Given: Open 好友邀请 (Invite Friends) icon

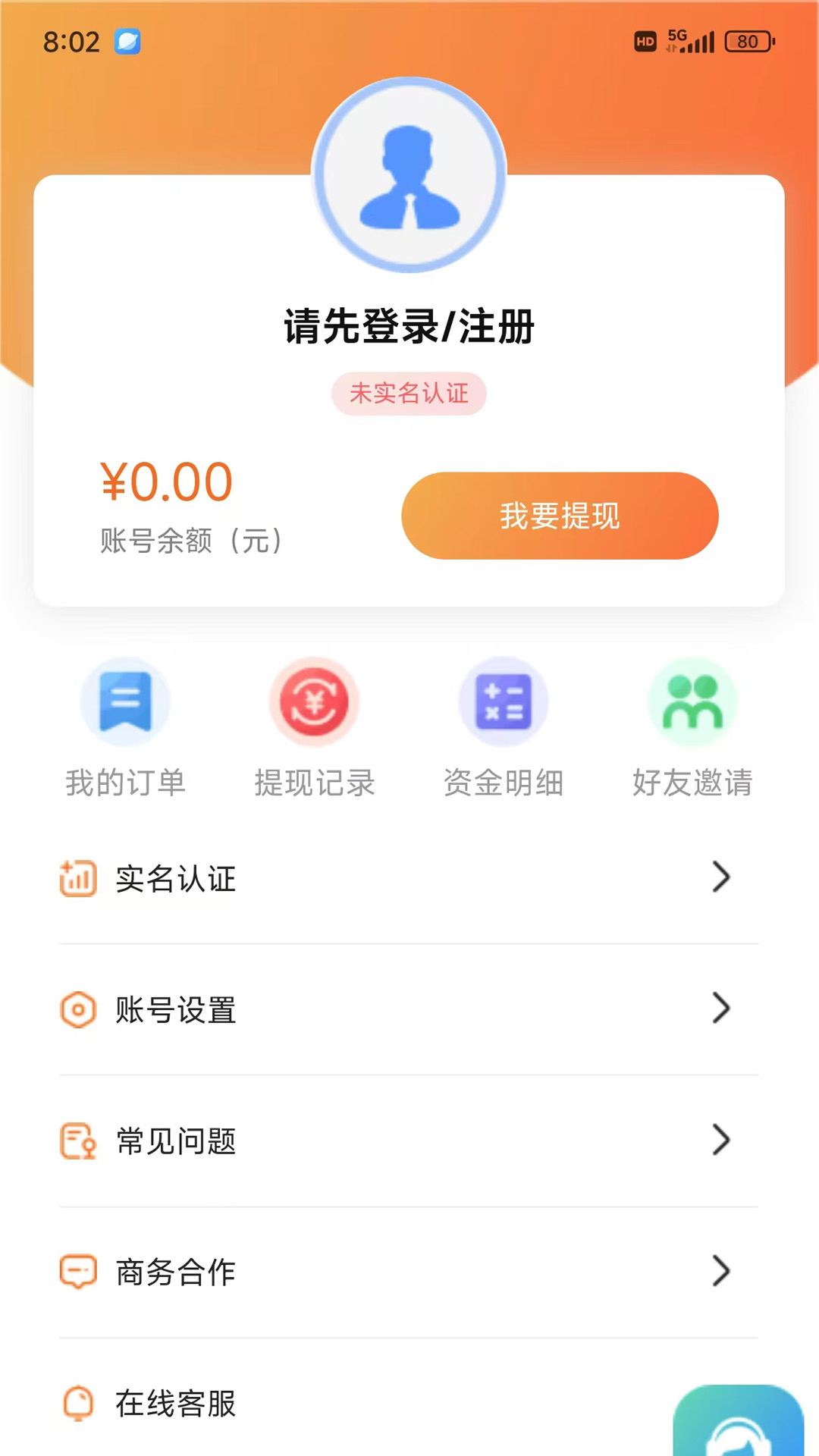Looking at the screenshot, I should coord(692,701).
